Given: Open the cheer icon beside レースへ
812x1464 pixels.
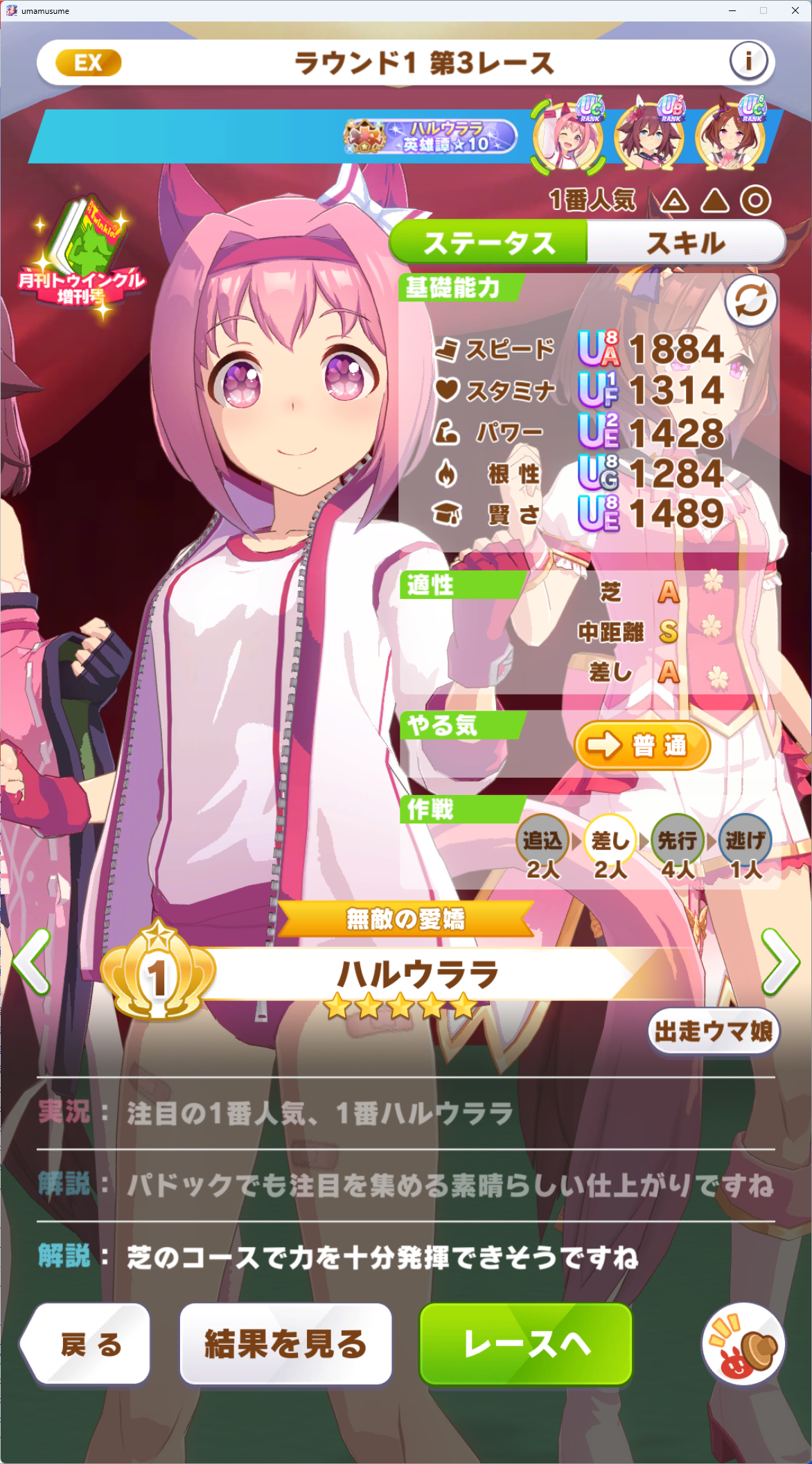Looking at the screenshot, I should (x=743, y=1344).
